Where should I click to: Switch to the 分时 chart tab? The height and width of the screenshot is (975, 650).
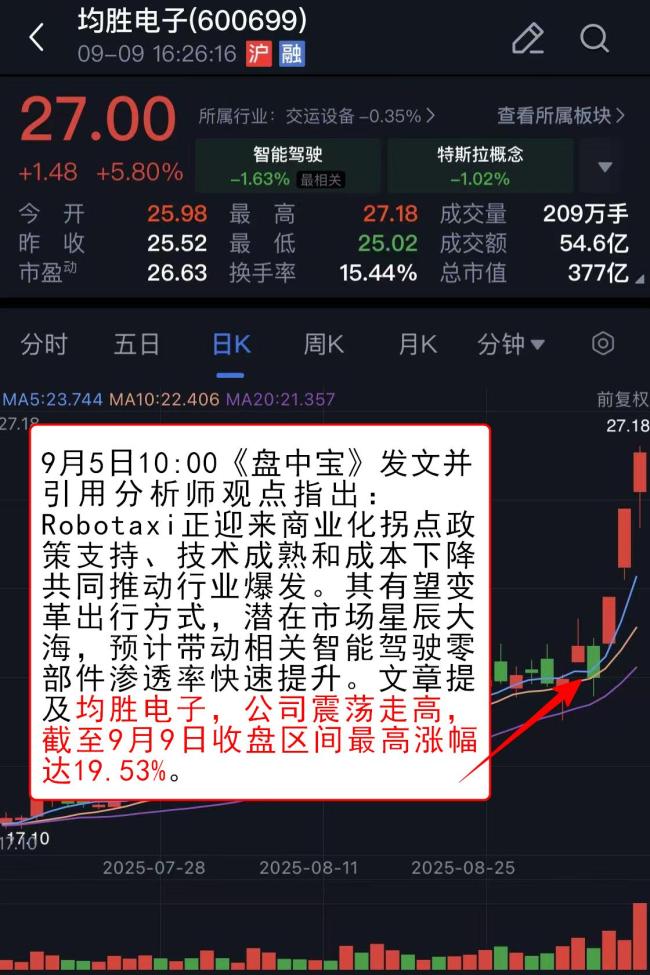[44, 345]
